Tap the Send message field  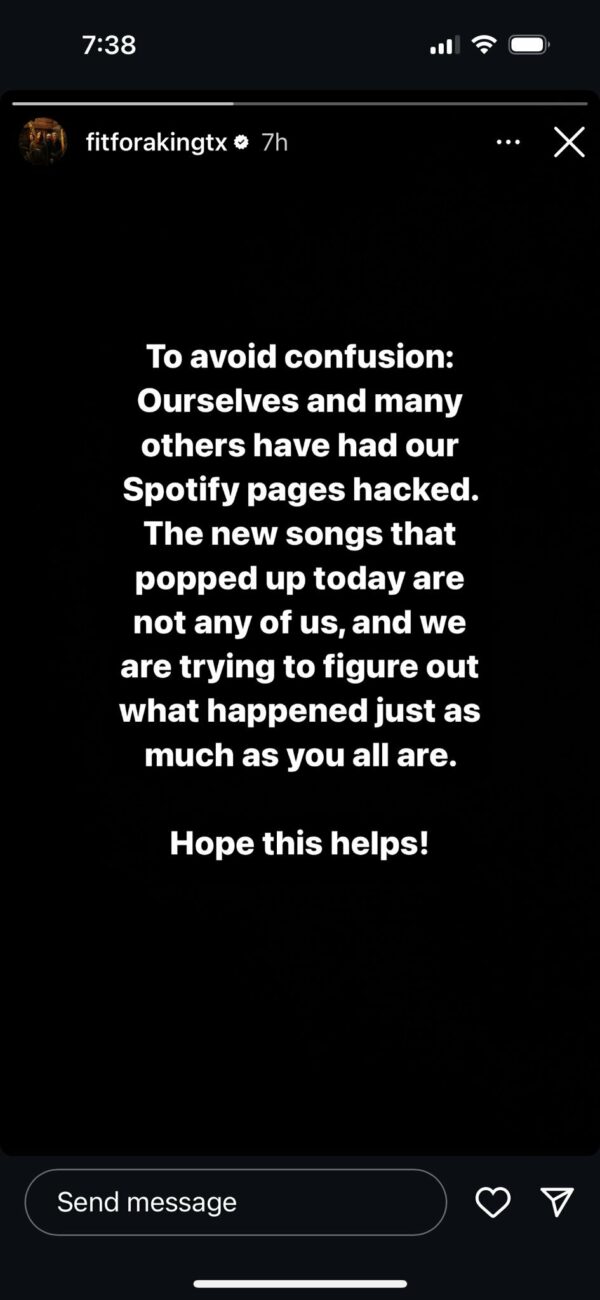tap(235, 1202)
